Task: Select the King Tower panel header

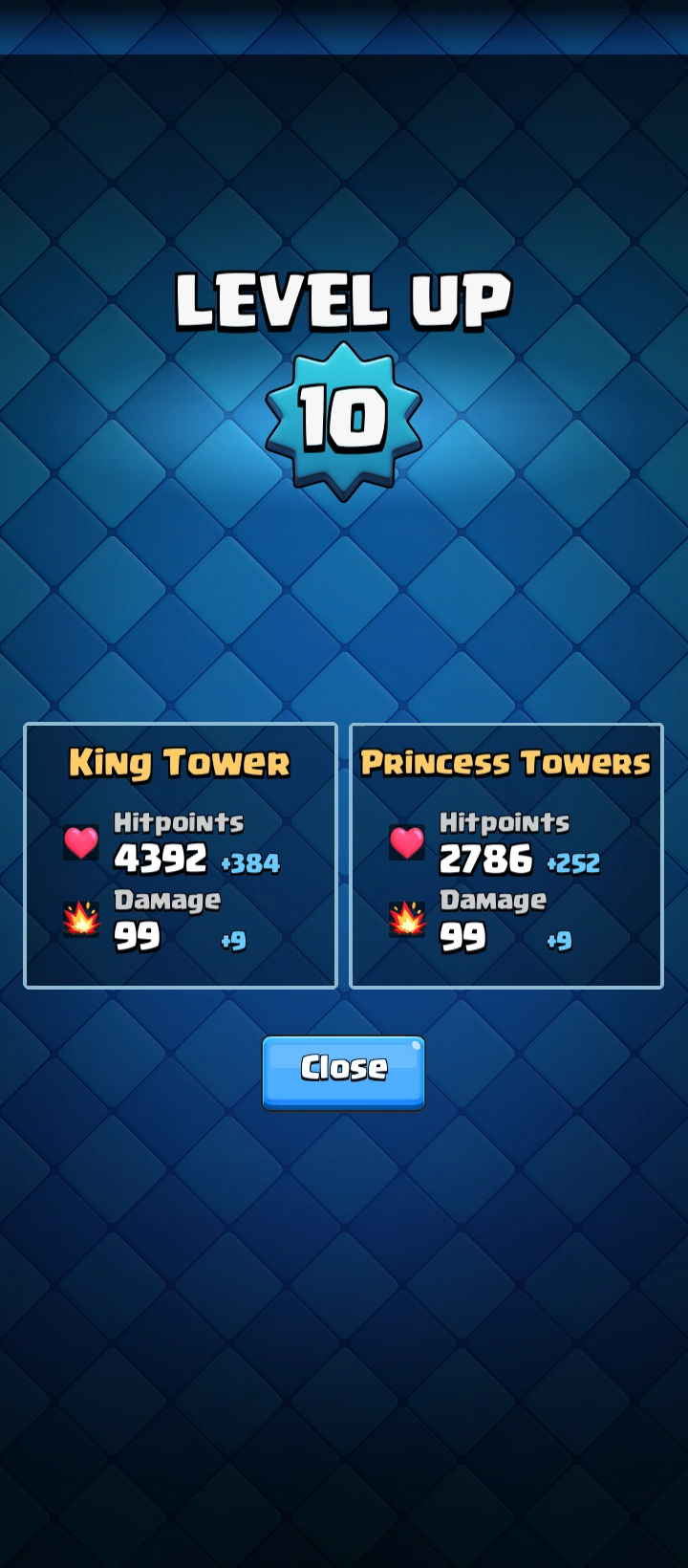Action: coord(180,762)
